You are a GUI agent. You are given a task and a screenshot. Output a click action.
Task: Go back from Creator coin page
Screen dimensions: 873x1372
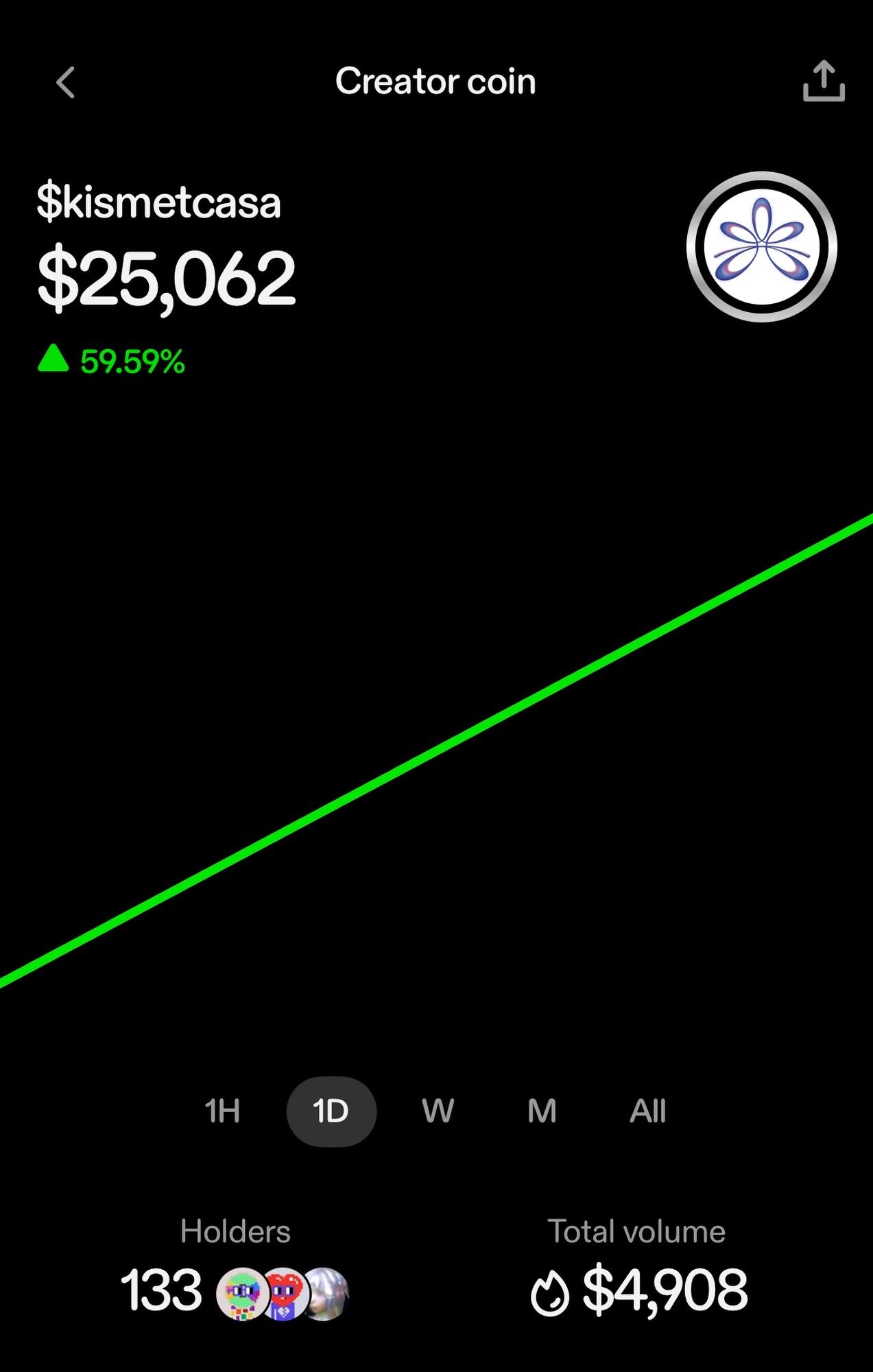point(66,83)
